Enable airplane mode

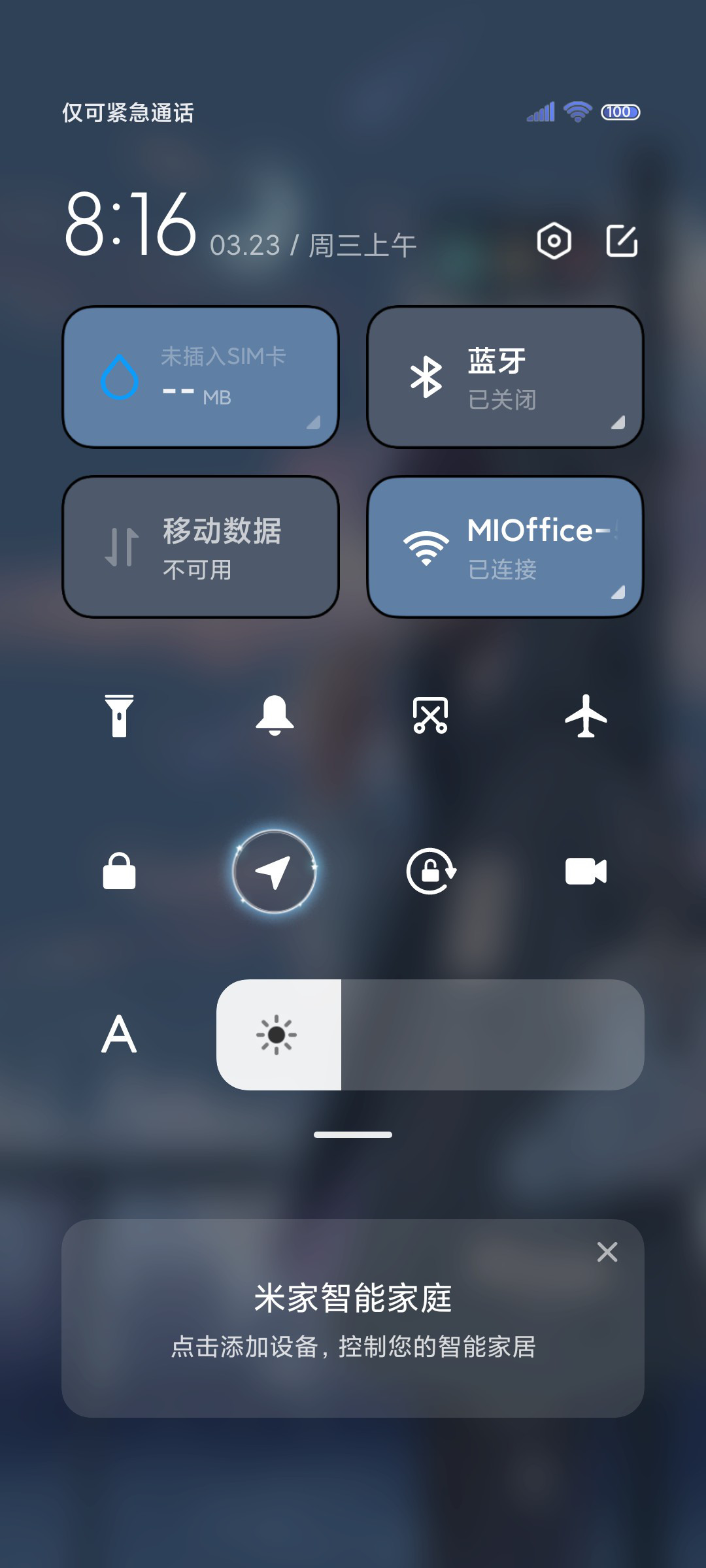click(586, 715)
